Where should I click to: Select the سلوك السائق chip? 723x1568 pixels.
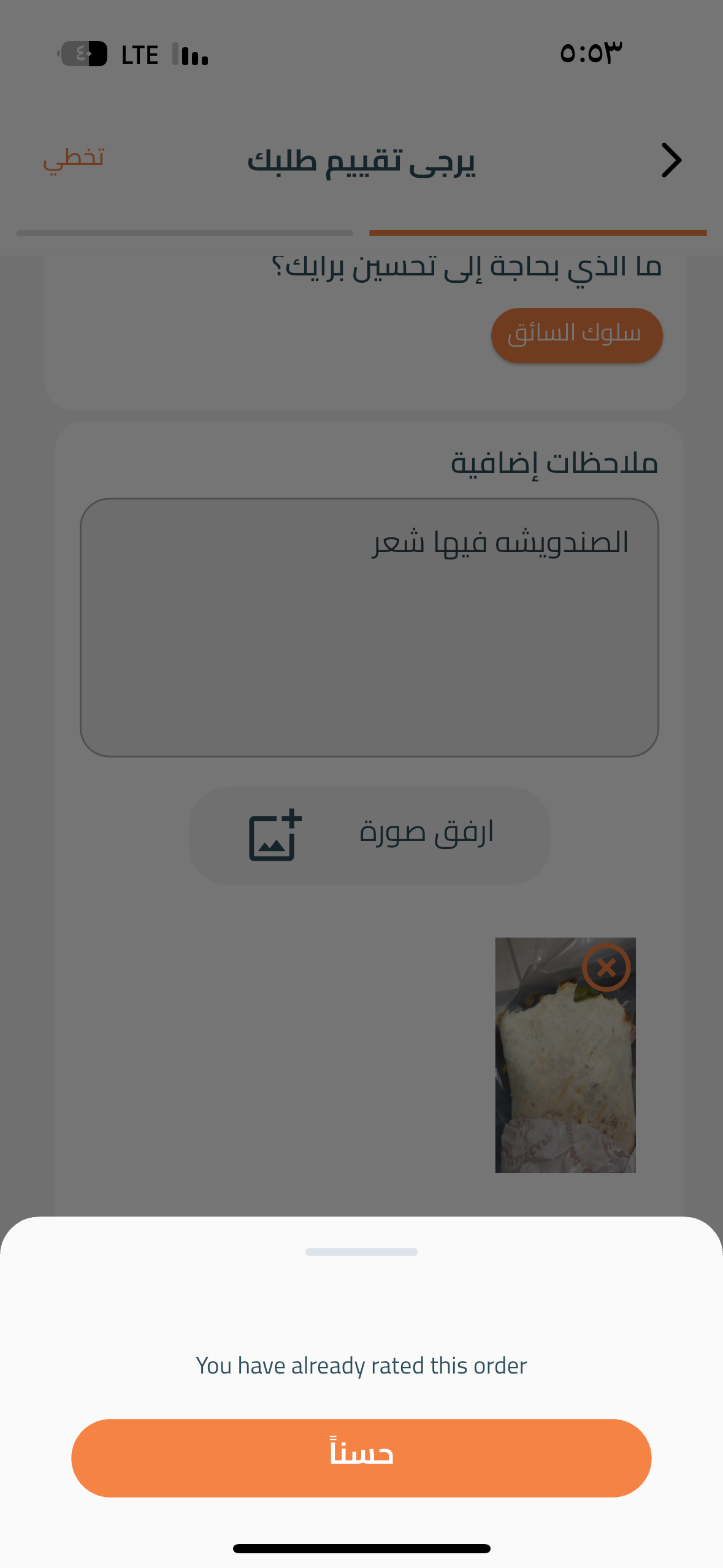(576, 335)
